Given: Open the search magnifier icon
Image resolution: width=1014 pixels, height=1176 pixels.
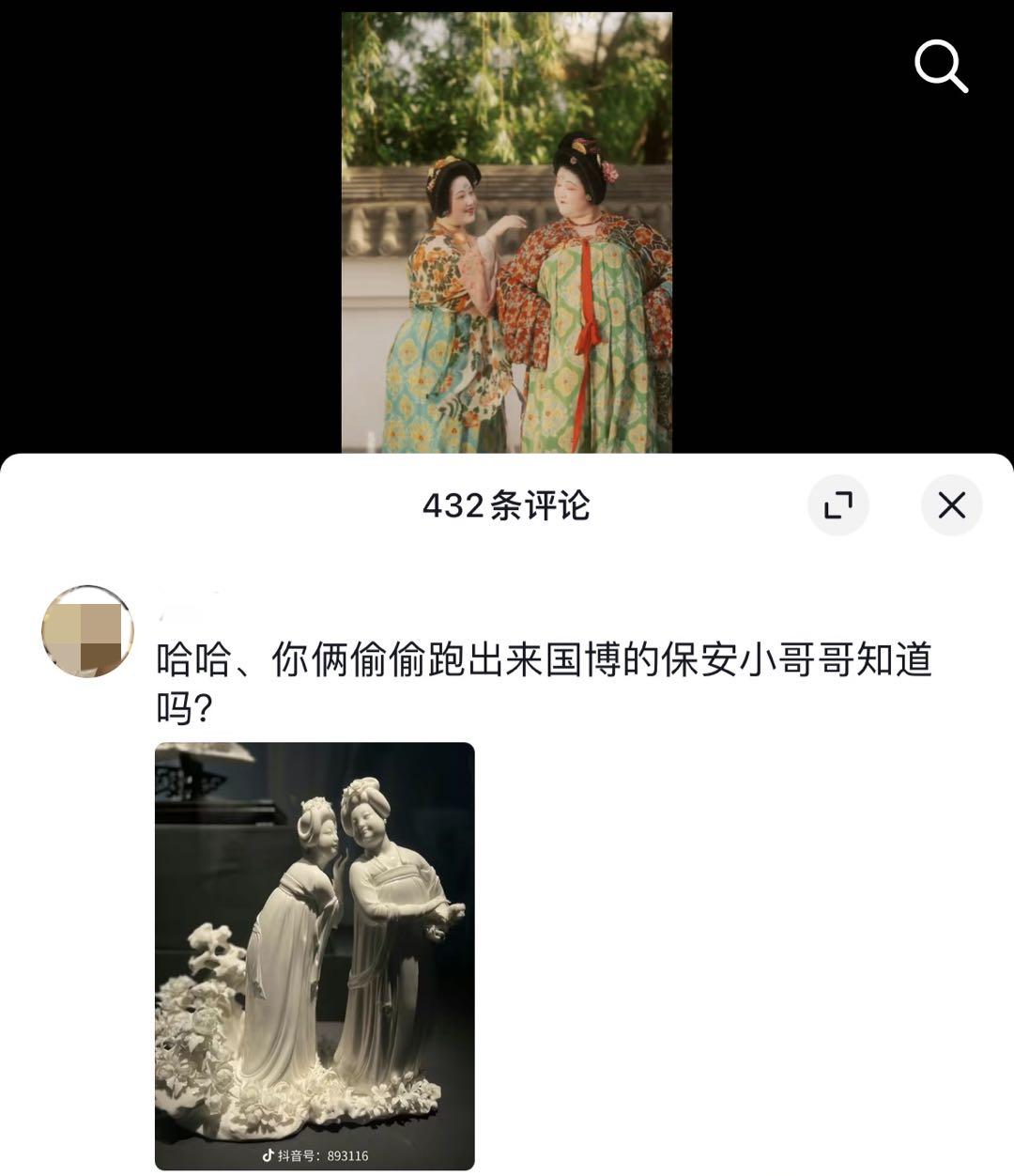Looking at the screenshot, I should point(941,66).
